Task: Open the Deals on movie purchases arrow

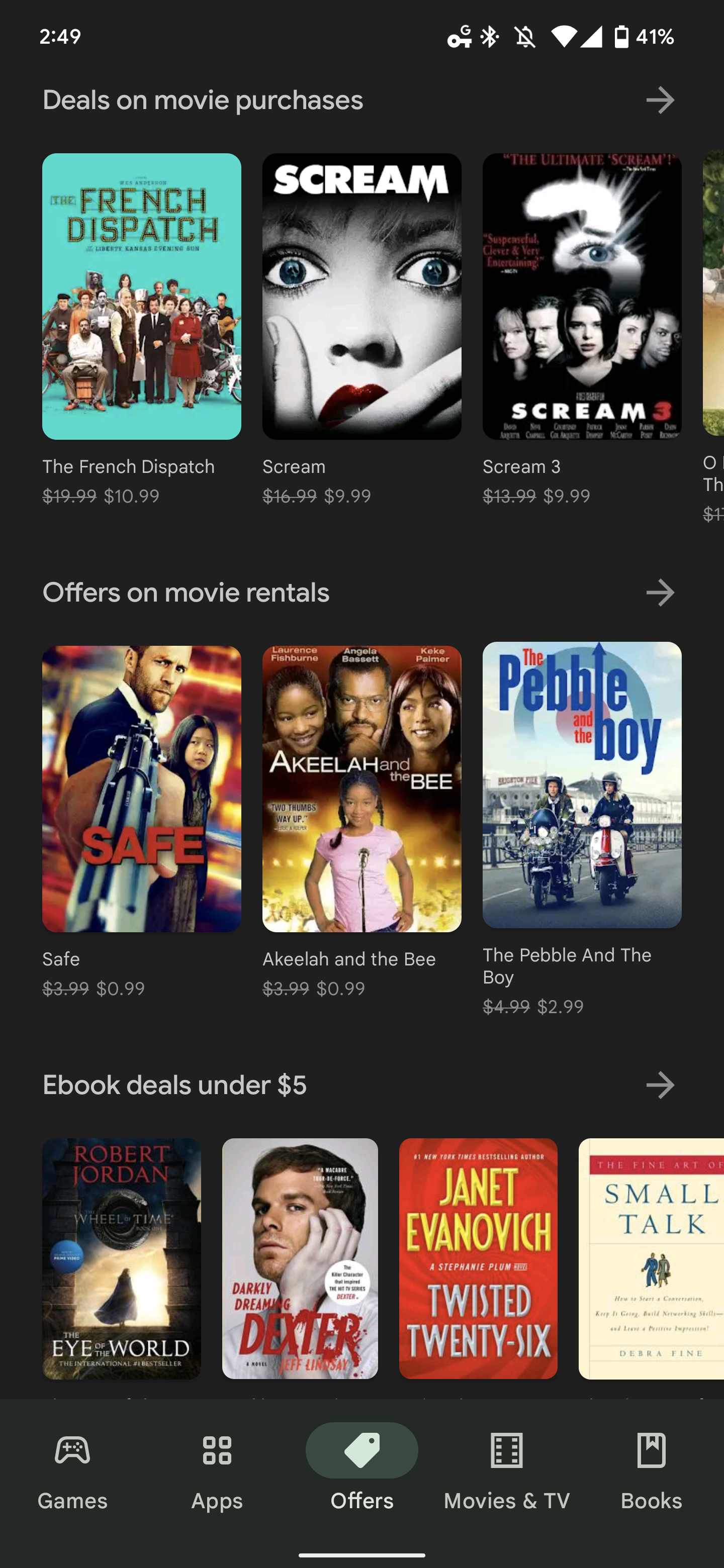Action: point(660,100)
